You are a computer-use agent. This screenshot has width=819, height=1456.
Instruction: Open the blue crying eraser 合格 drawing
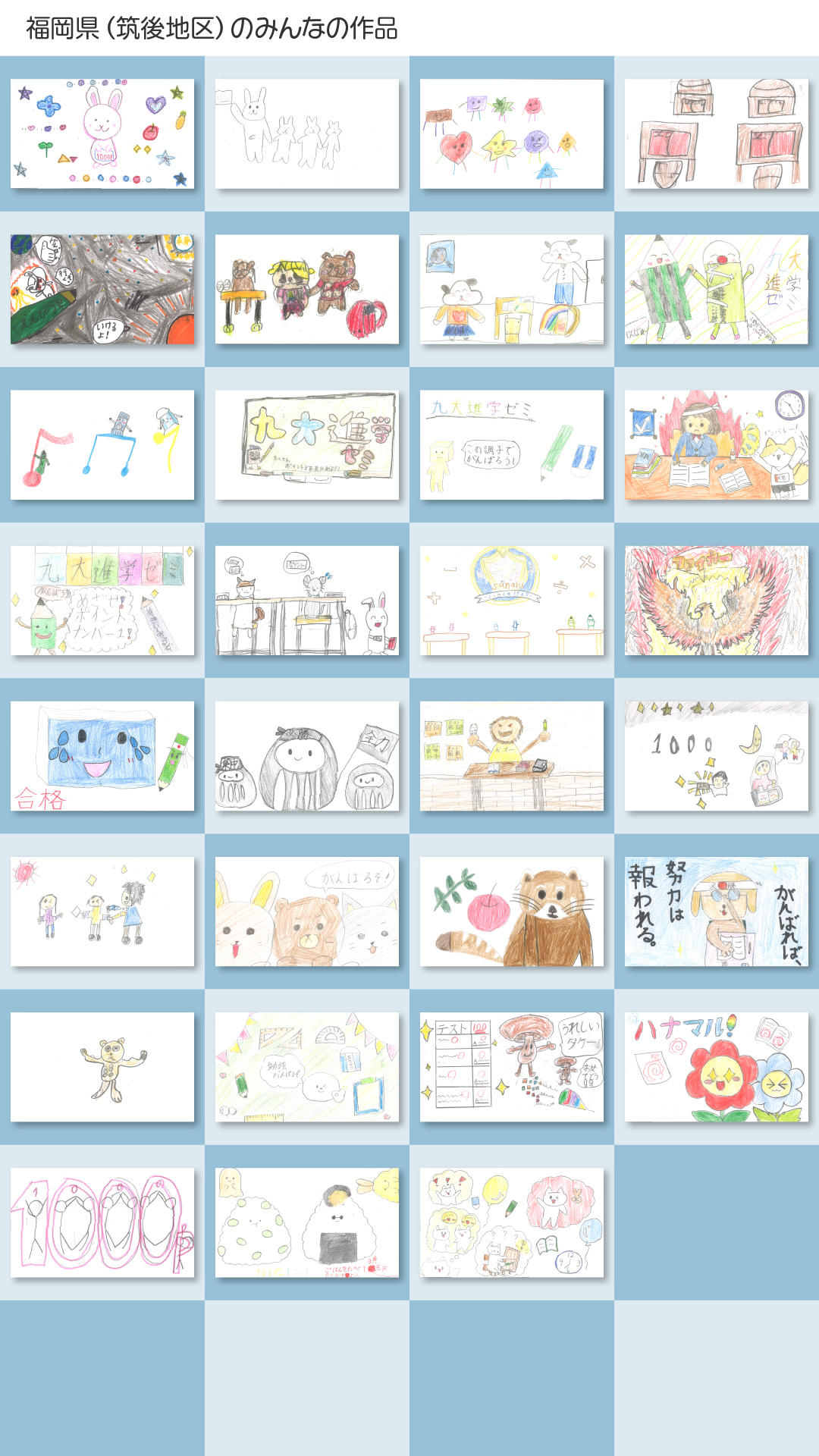102,756
